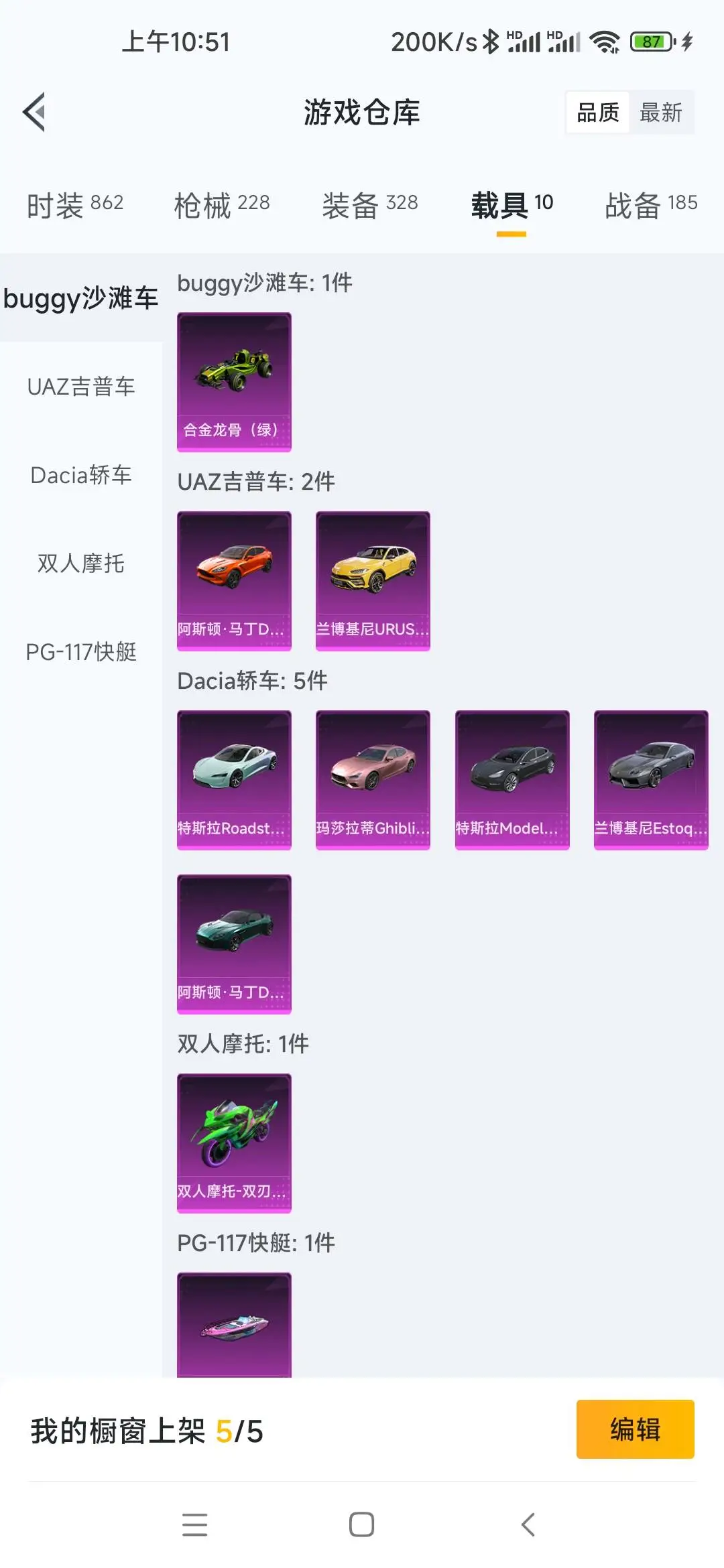The width and height of the screenshot is (724, 1568).
Task: Switch to the 装备 tab
Action: [x=369, y=204]
